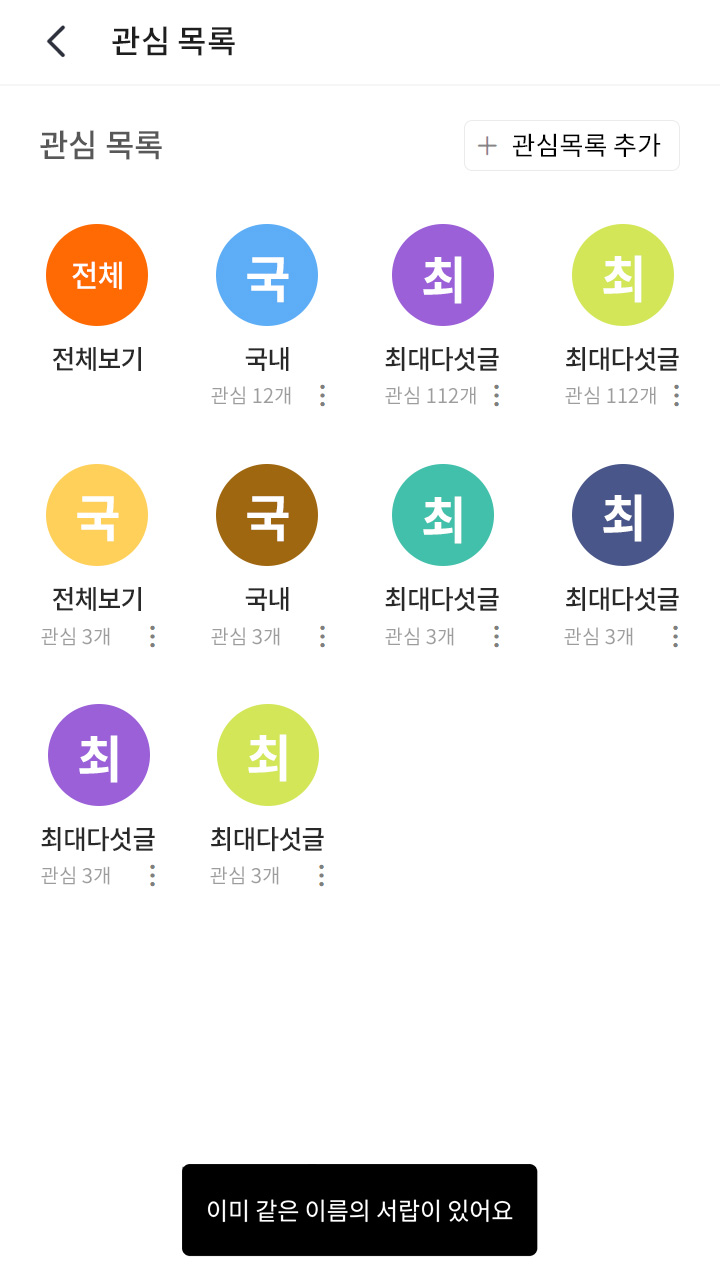The width and height of the screenshot is (720, 1280).
Task: Go back from the 관심 목록 screen
Action: [x=56, y=42]
